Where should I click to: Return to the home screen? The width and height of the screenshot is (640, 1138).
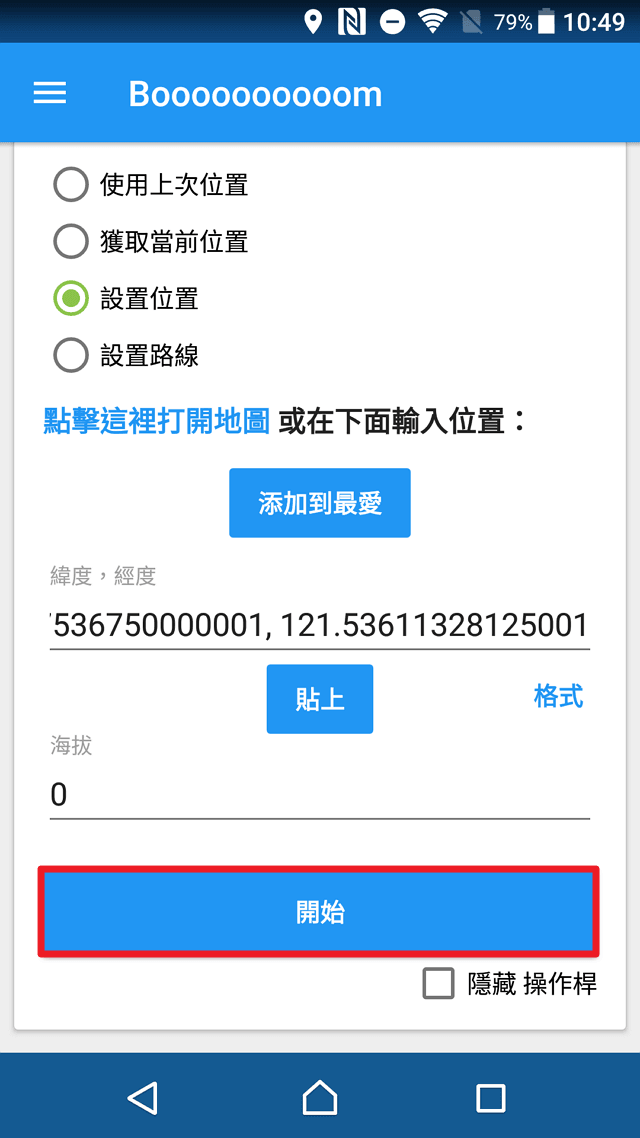pos(320,1098)
